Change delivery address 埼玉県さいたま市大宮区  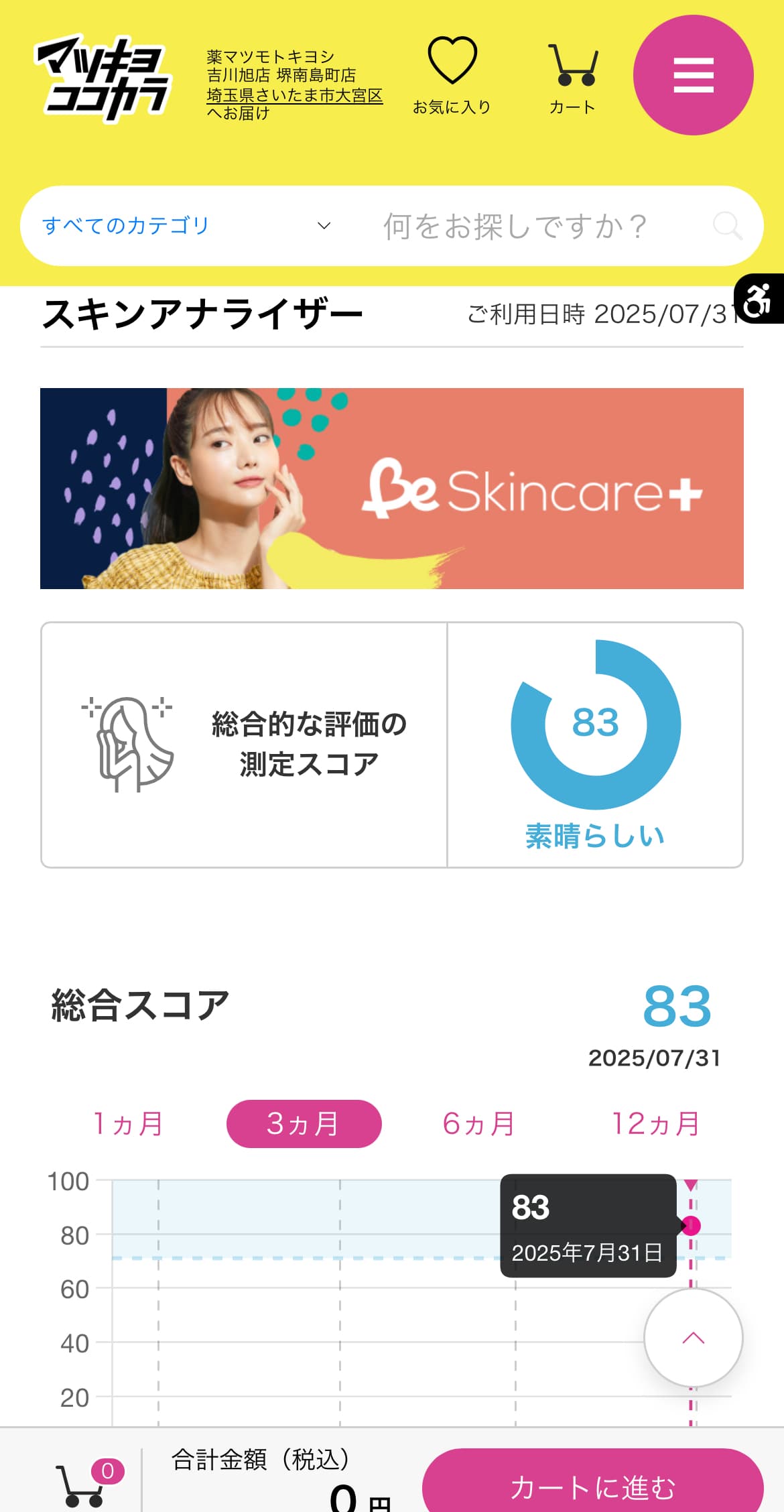coord(294,96)
